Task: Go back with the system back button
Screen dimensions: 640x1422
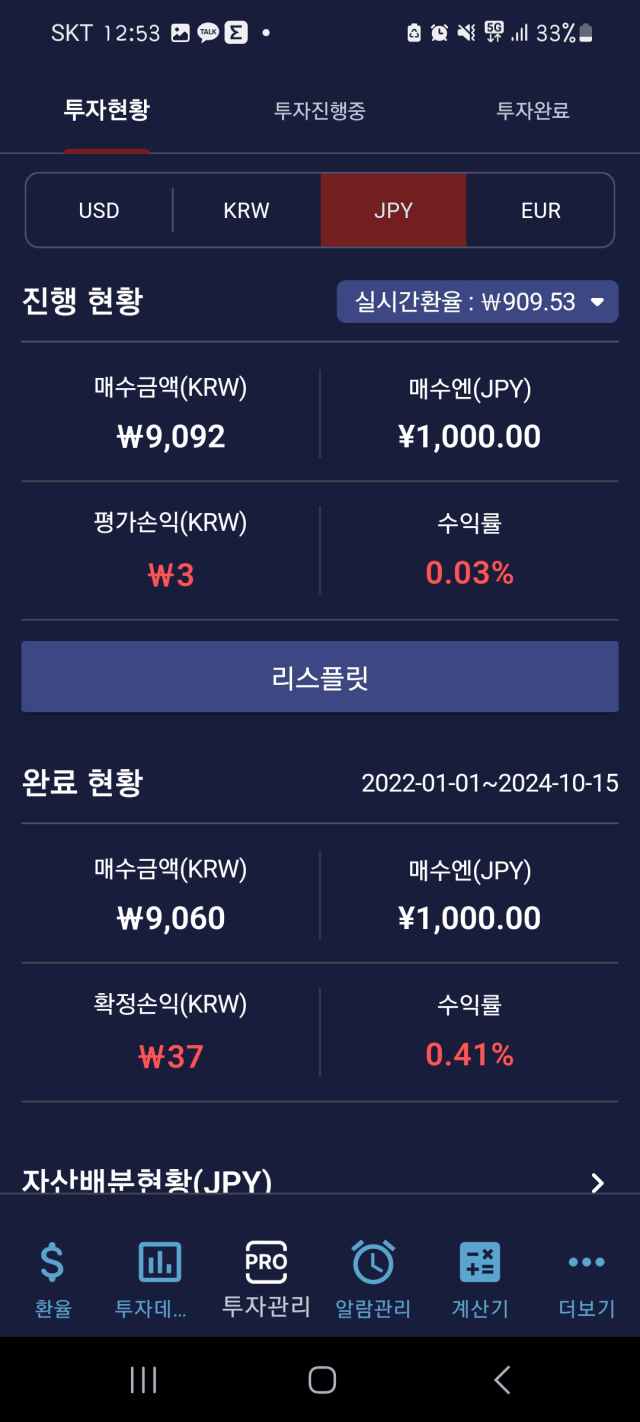Action: click(x=502, y=1380)
